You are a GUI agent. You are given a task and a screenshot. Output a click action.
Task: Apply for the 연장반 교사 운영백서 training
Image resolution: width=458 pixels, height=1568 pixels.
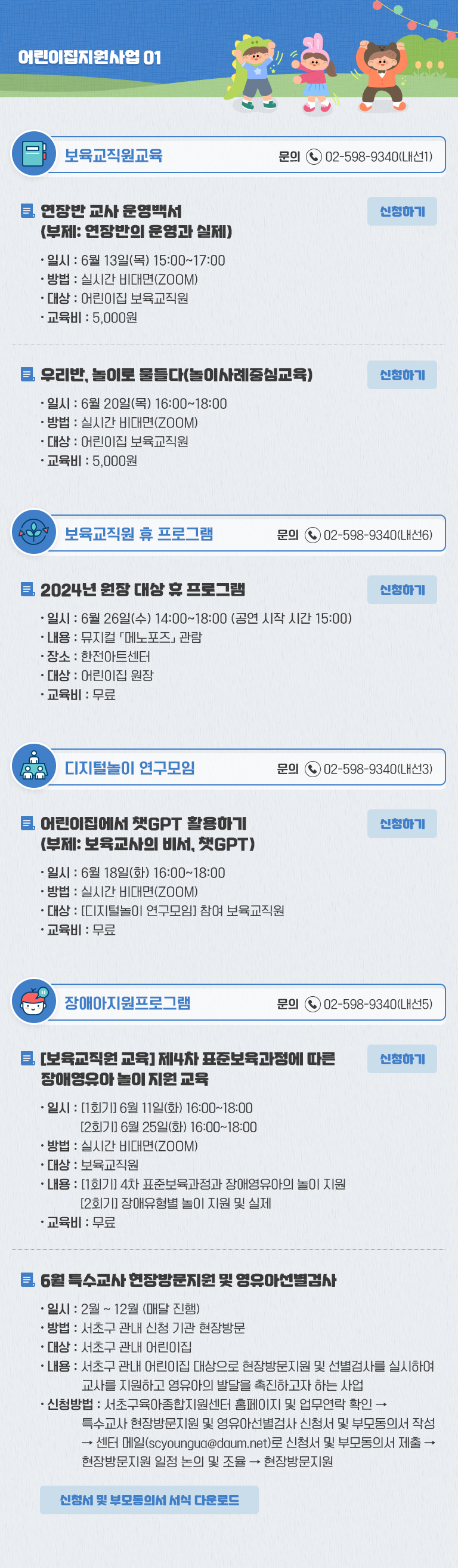[x=401, y=211]
